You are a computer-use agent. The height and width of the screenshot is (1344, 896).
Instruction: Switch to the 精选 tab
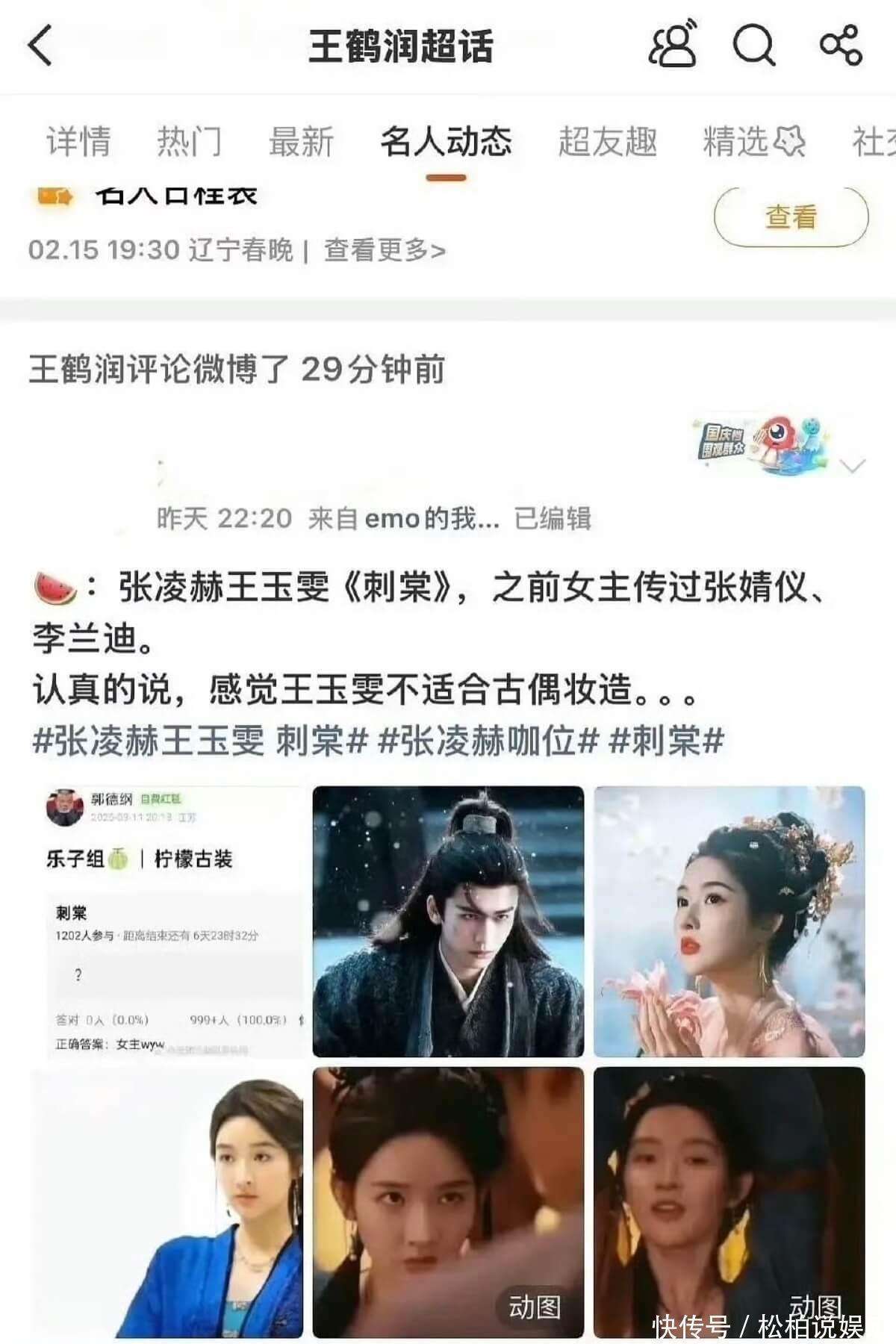[x=753, y=141]
